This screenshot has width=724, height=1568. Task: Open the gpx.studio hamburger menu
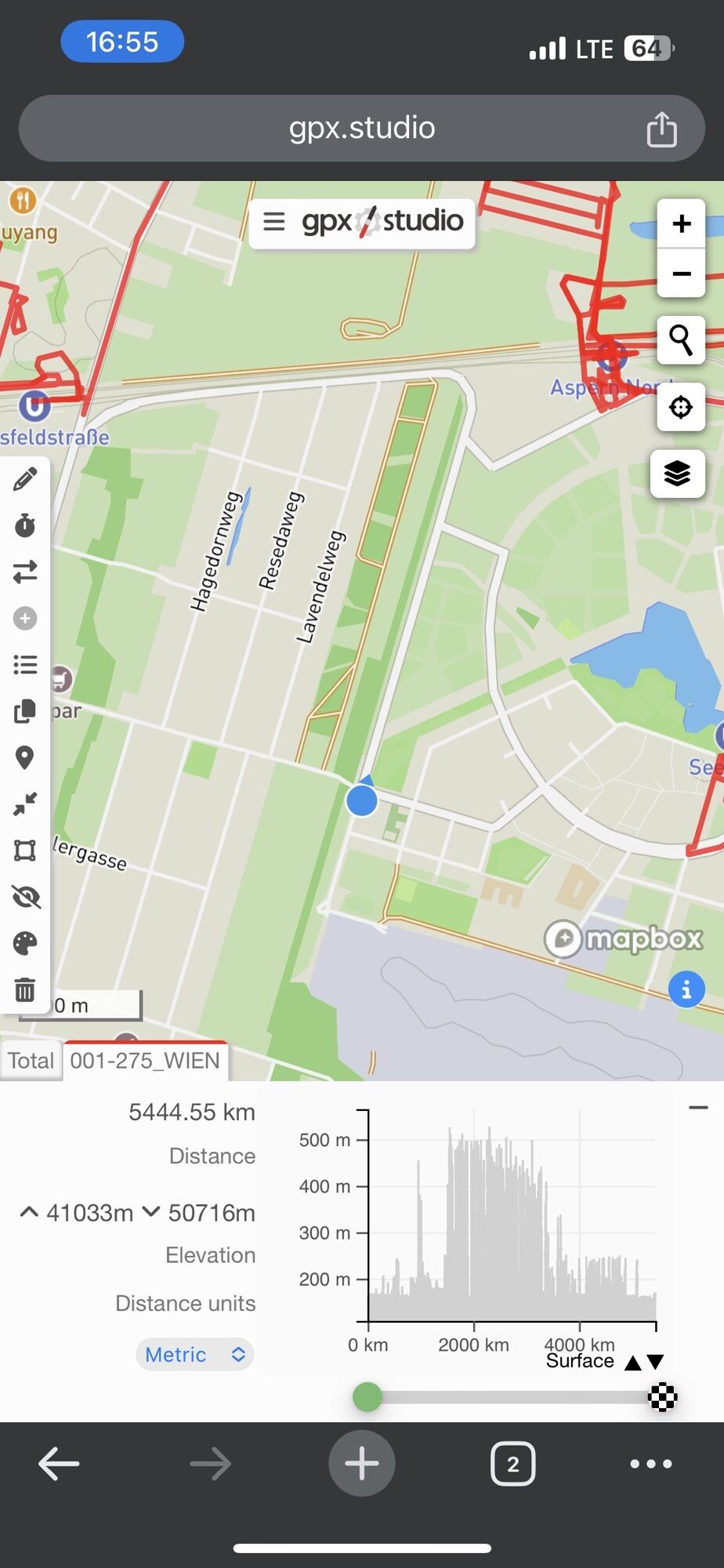pos(274,222)
